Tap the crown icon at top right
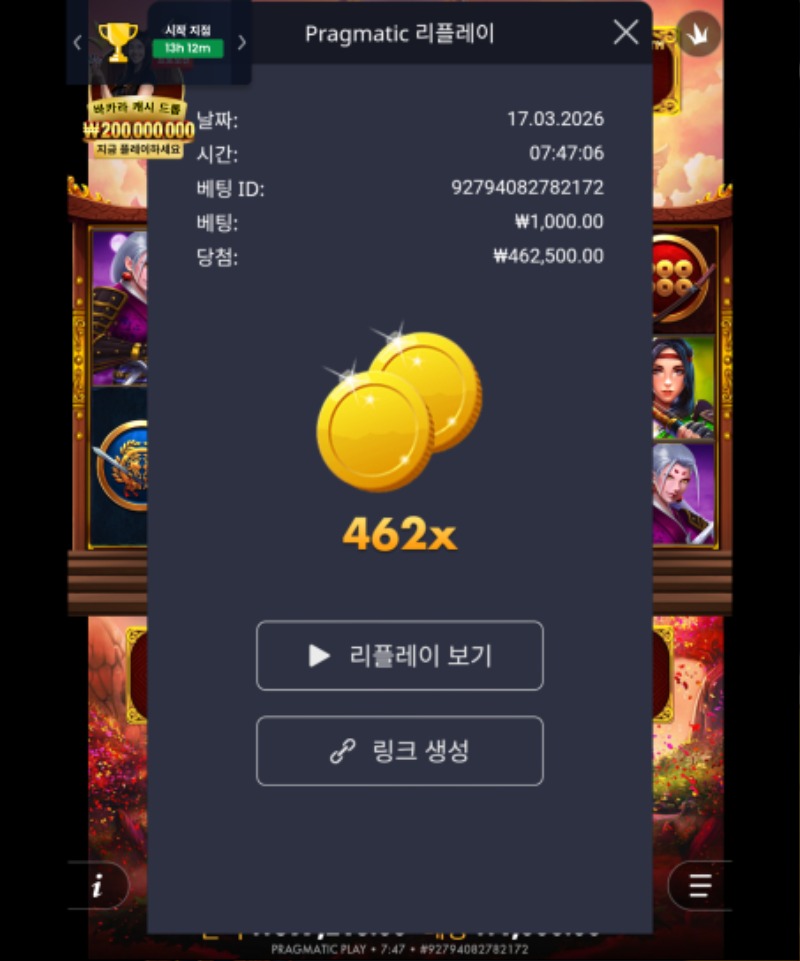Image resolution: width=800 pixels, height=961 pixels. coord(699,34)
